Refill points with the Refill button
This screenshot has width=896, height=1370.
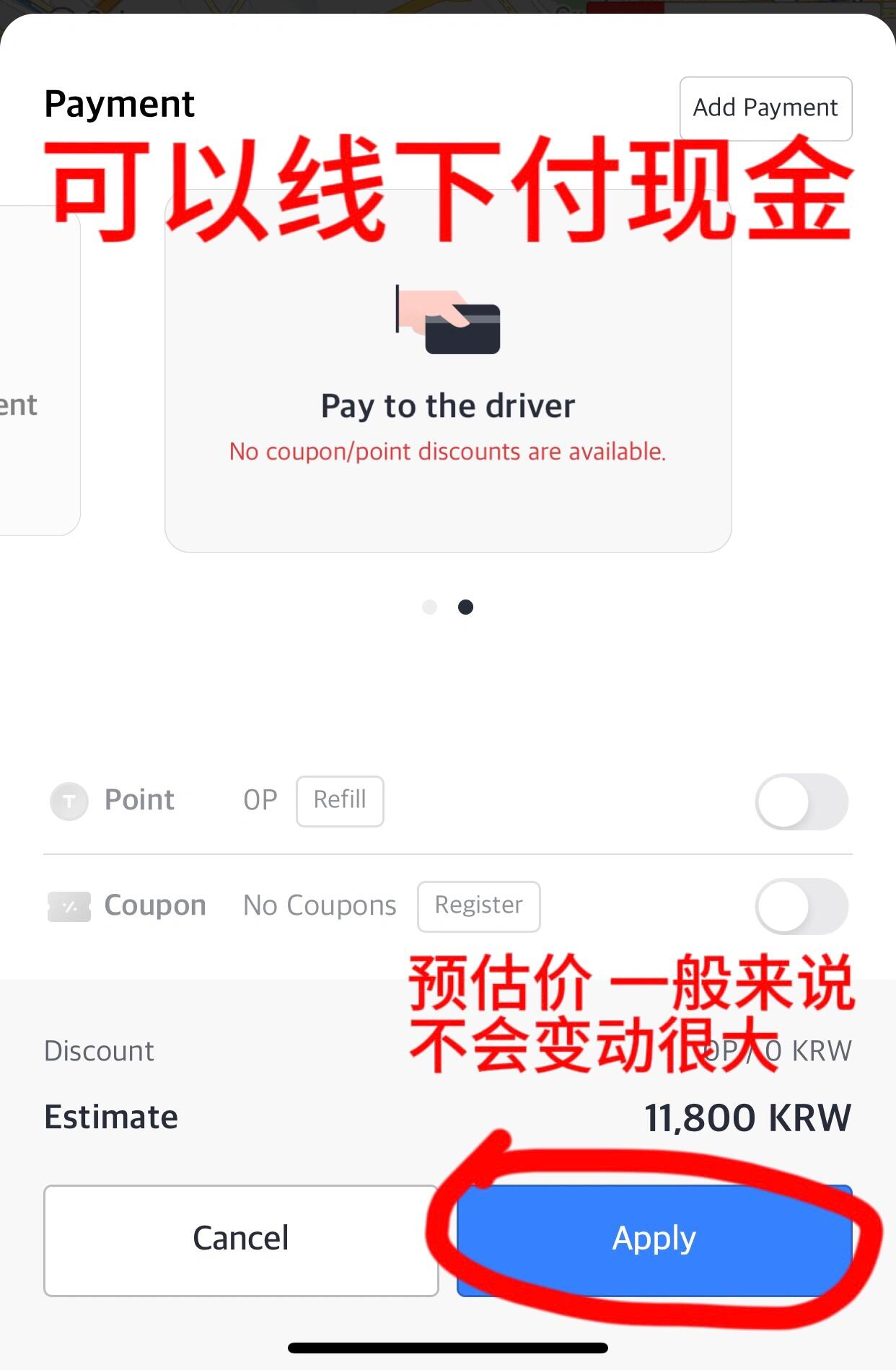click(x=340, y=801)
